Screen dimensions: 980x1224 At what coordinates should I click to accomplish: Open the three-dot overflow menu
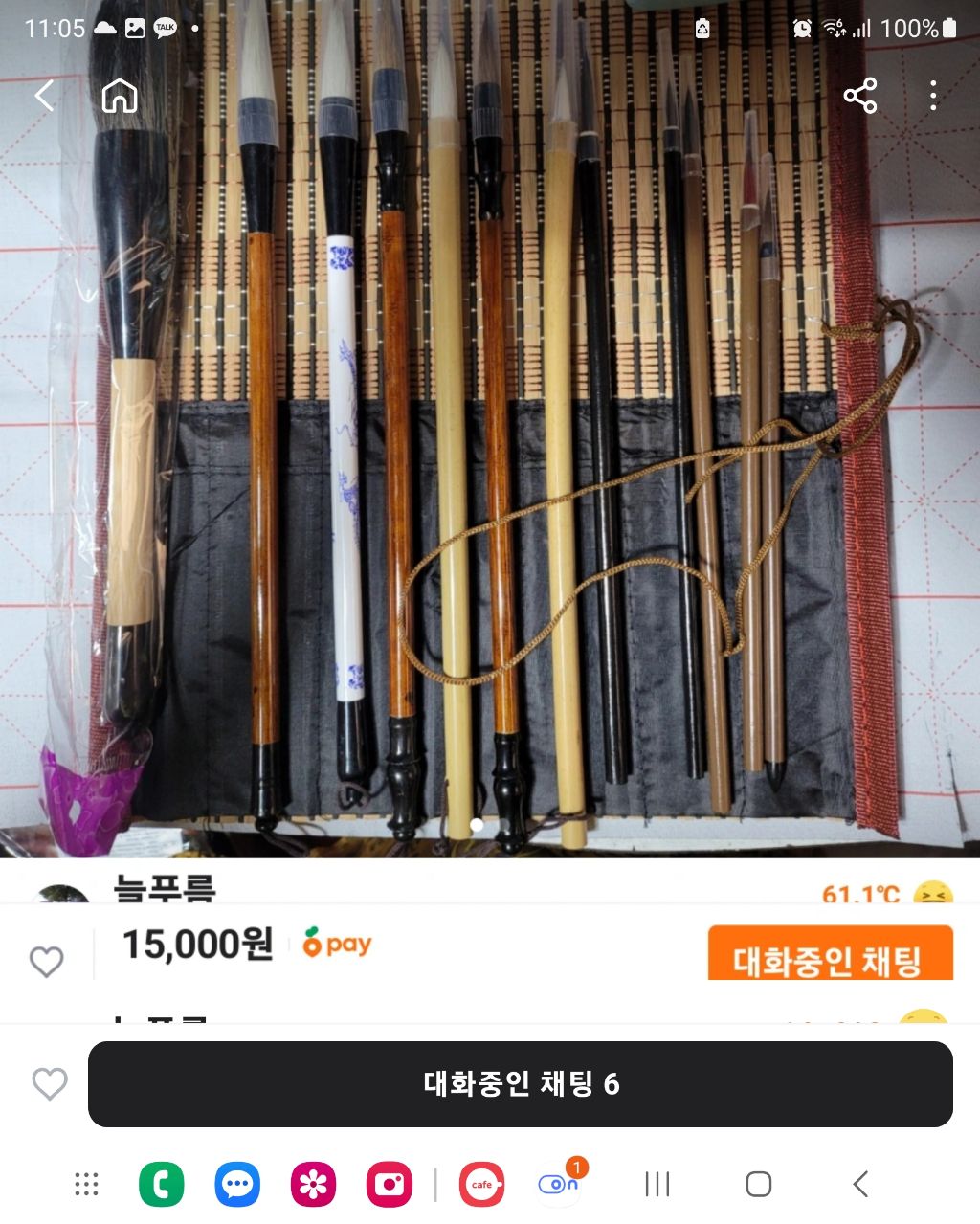pyautogui.click(x=932, y=96)
